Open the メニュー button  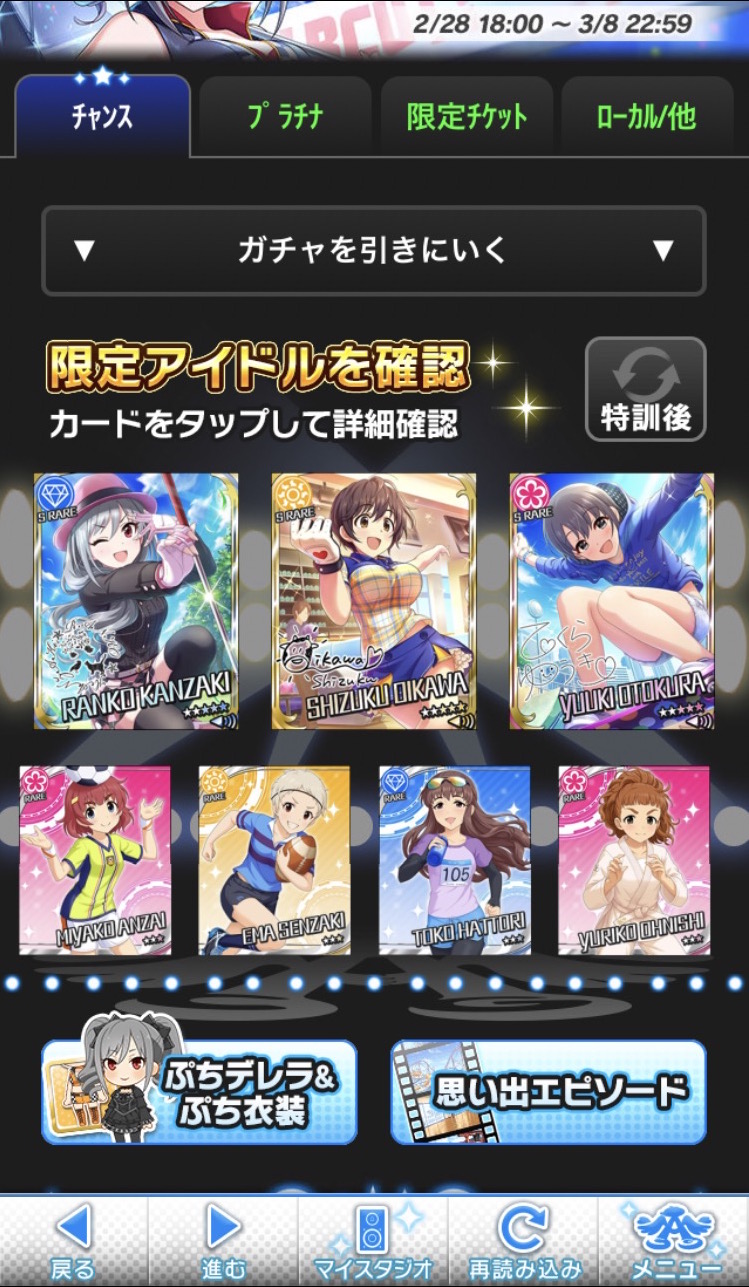pyautogui.click(x=674, y=1240)
